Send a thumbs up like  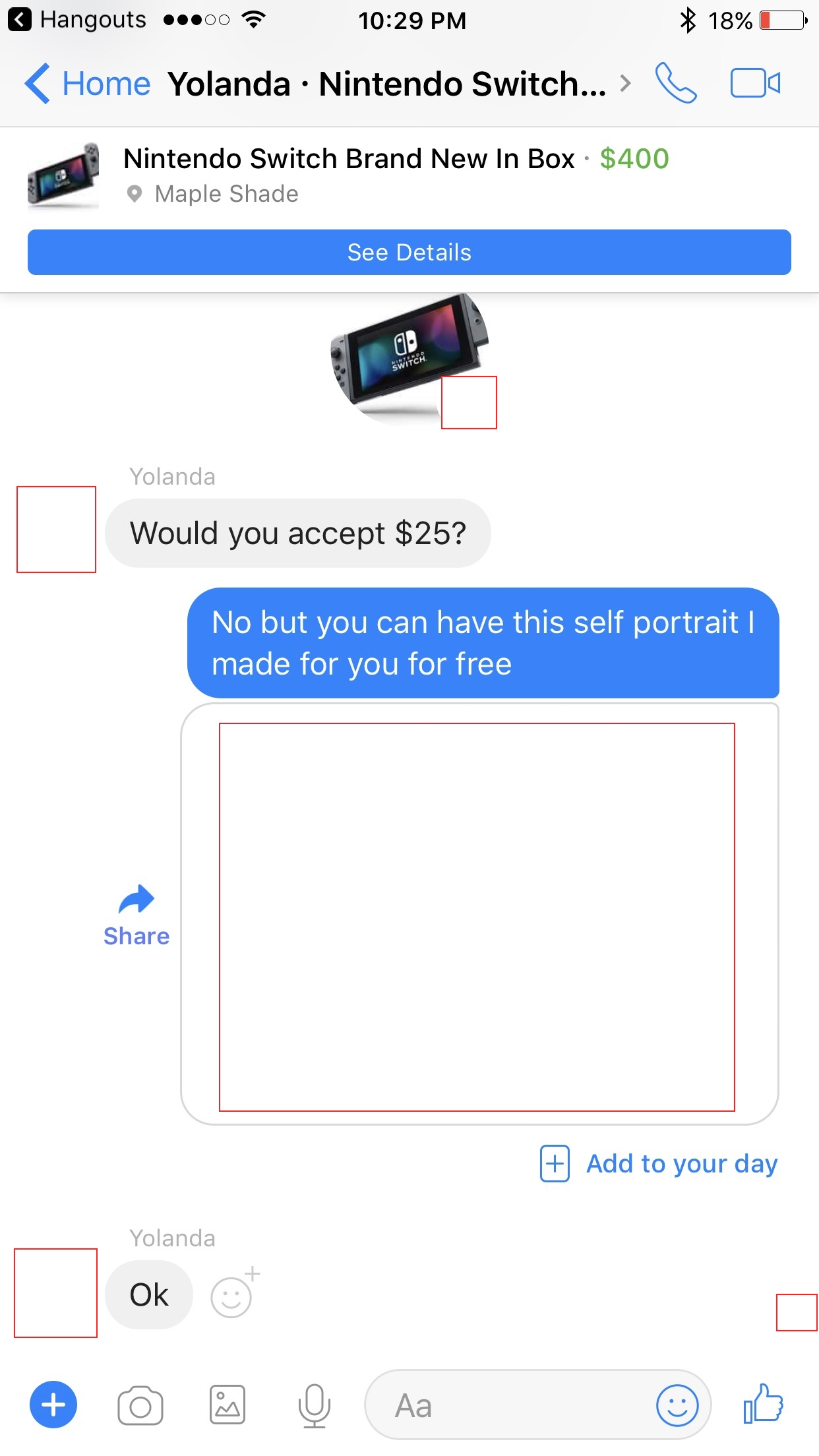point(763,1404)
